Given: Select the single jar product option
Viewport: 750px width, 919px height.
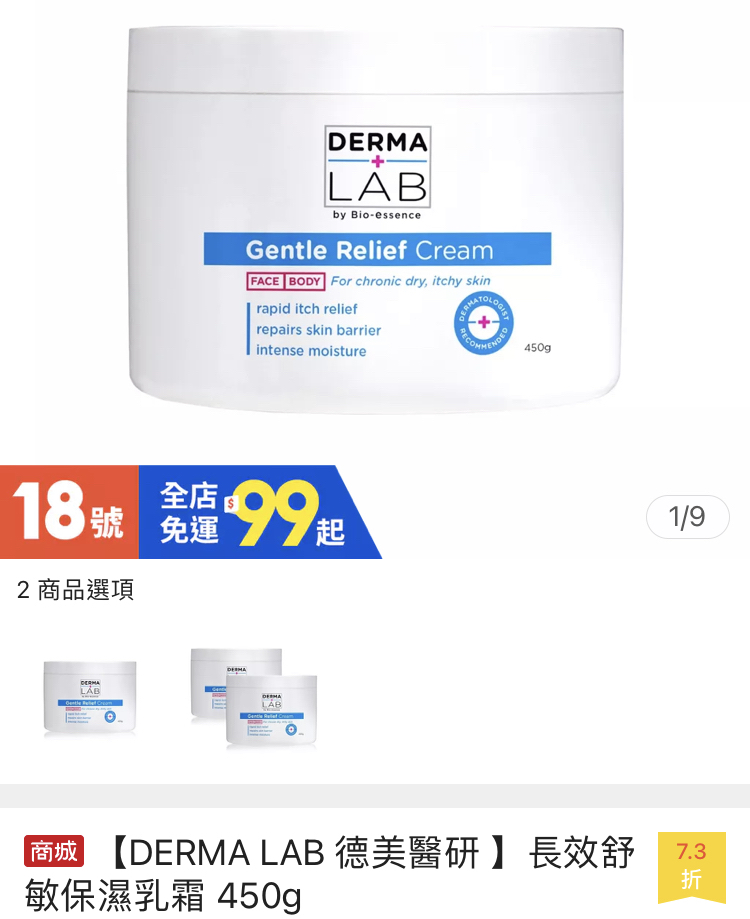Looking at the screenshot, I should (90, 698).
